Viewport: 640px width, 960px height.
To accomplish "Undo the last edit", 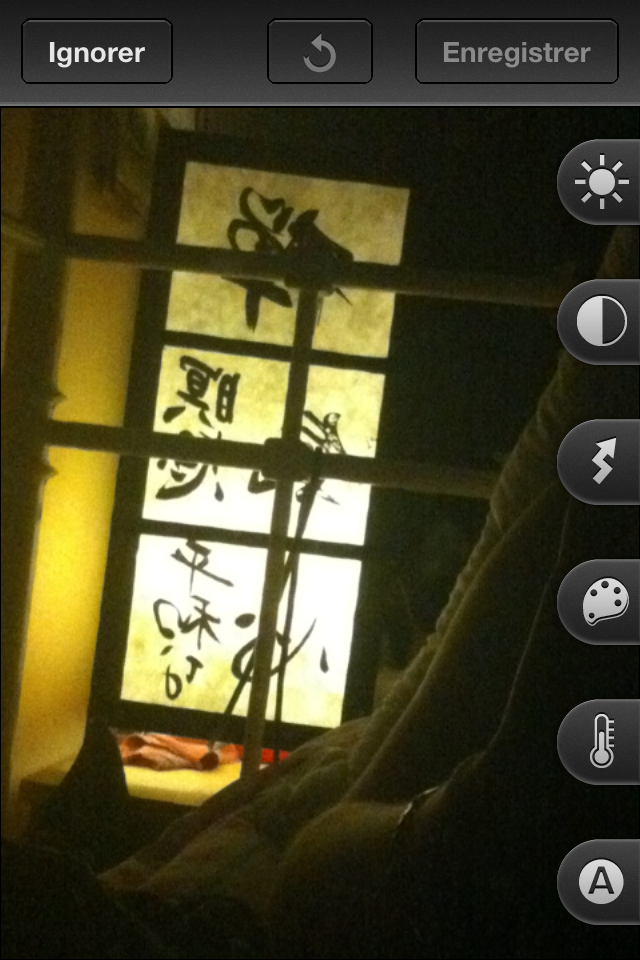I will (x=320, y=52).
